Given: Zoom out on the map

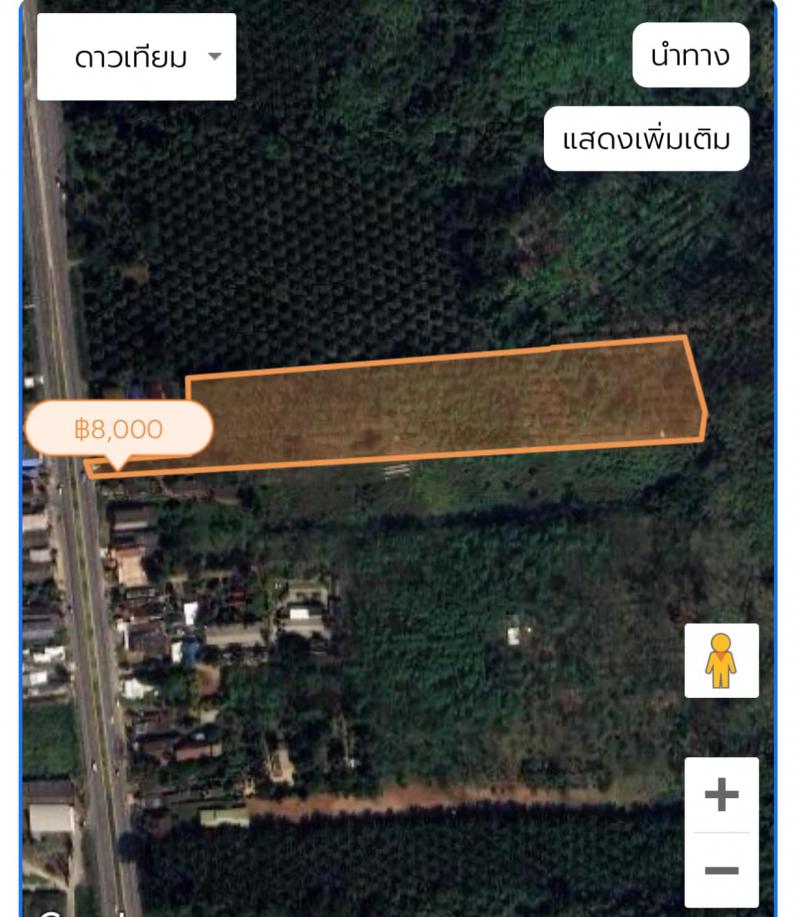Looking at the screenshot, I should pyautogui.click(x=721, y=870).
